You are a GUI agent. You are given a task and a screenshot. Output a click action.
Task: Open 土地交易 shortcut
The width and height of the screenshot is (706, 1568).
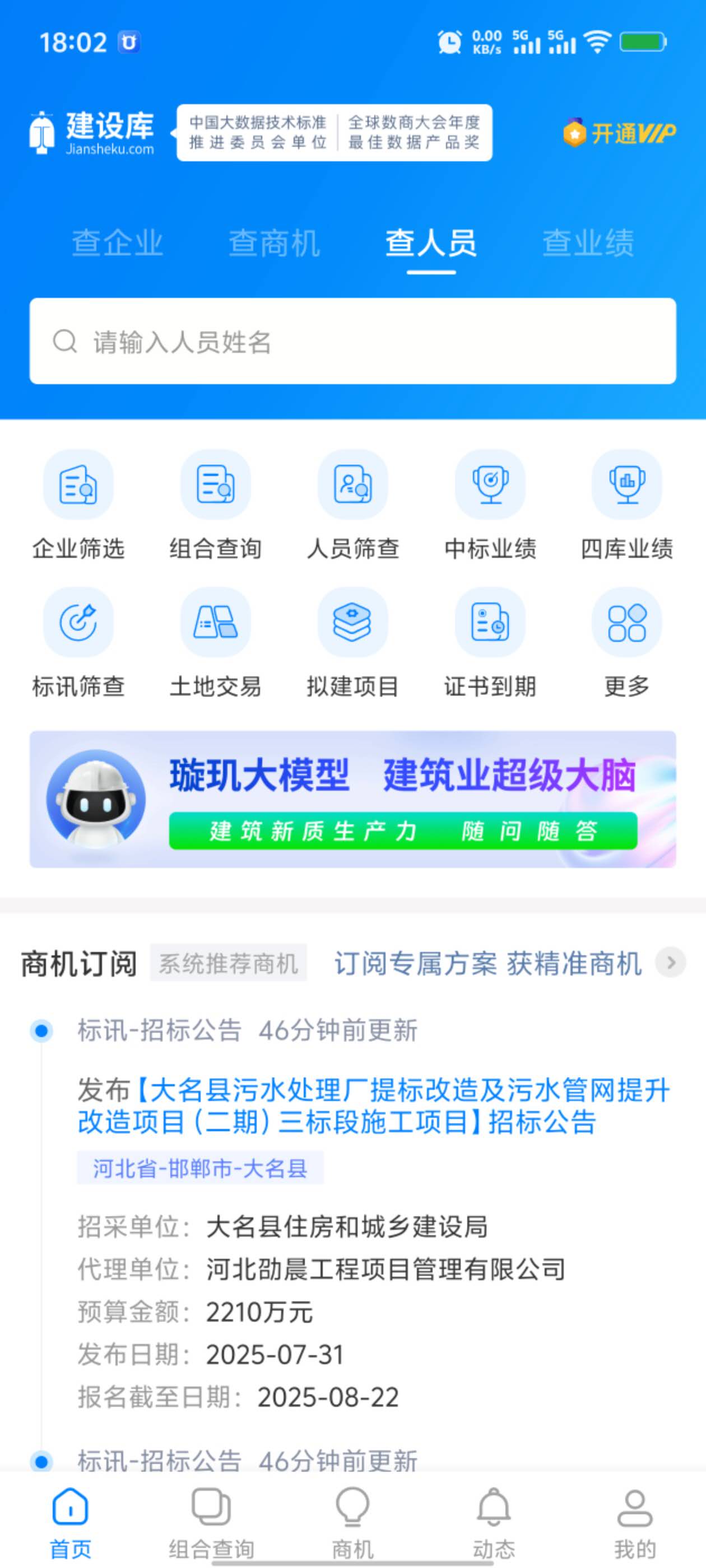coord(216,642)
